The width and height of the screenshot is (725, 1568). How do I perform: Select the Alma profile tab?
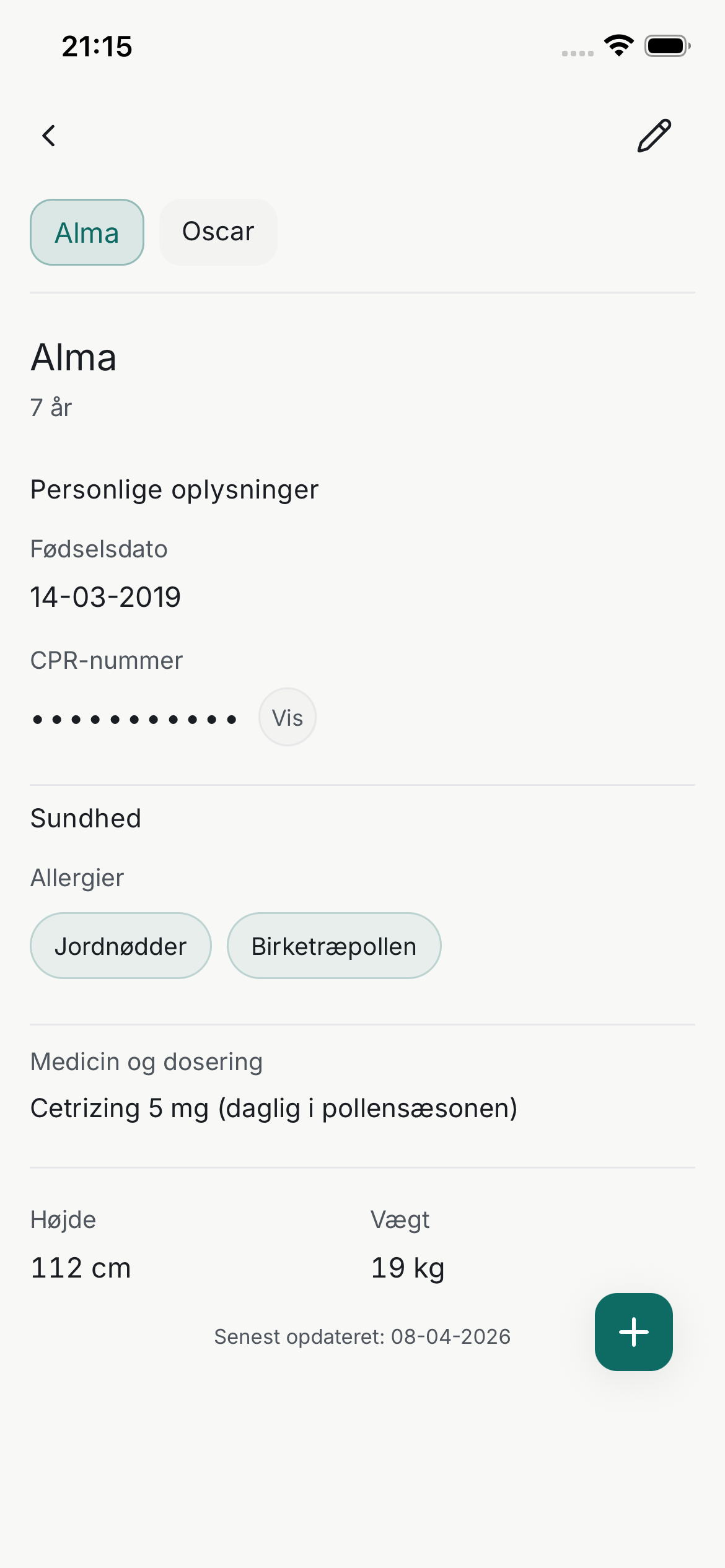pyautogui.click(x=86, y=232)
